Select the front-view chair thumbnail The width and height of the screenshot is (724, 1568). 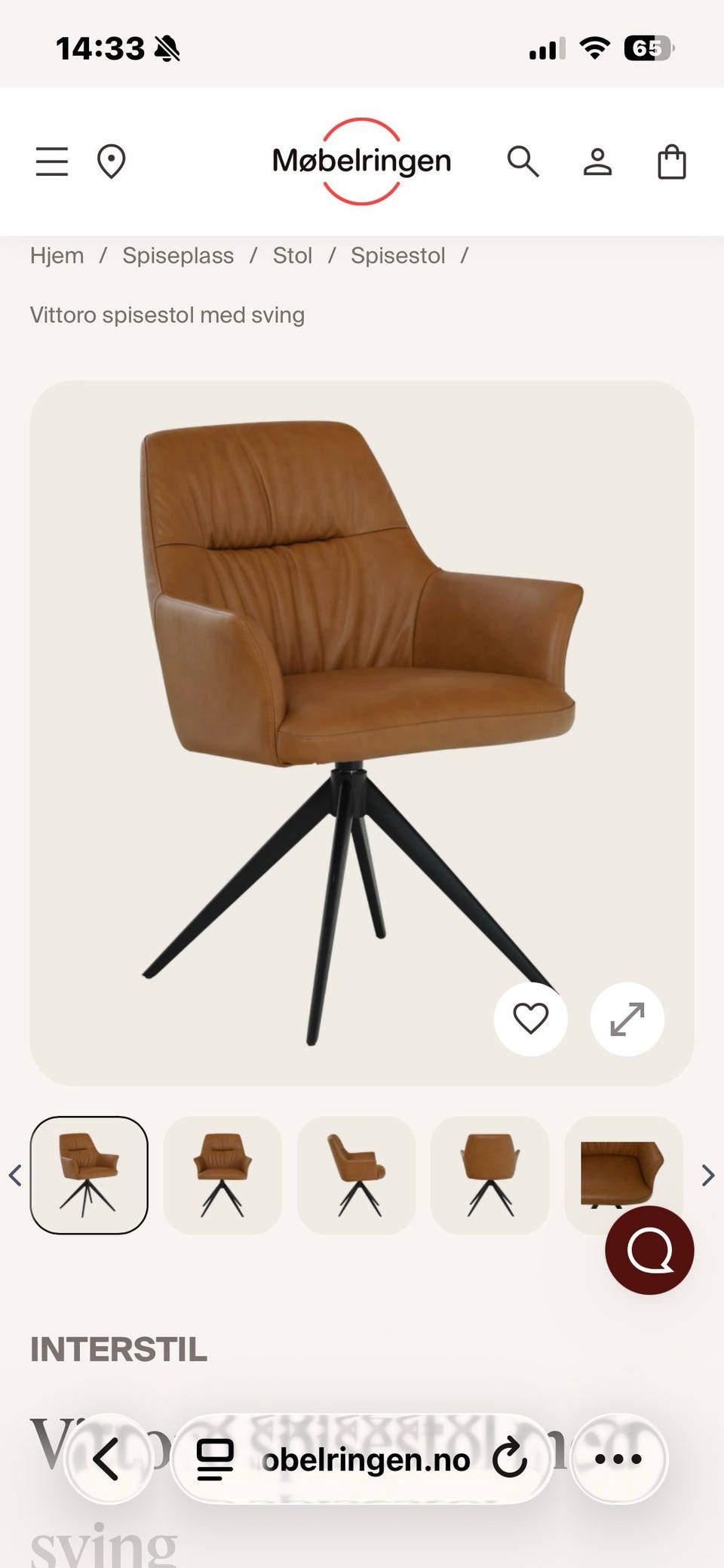pos(222,1175)
